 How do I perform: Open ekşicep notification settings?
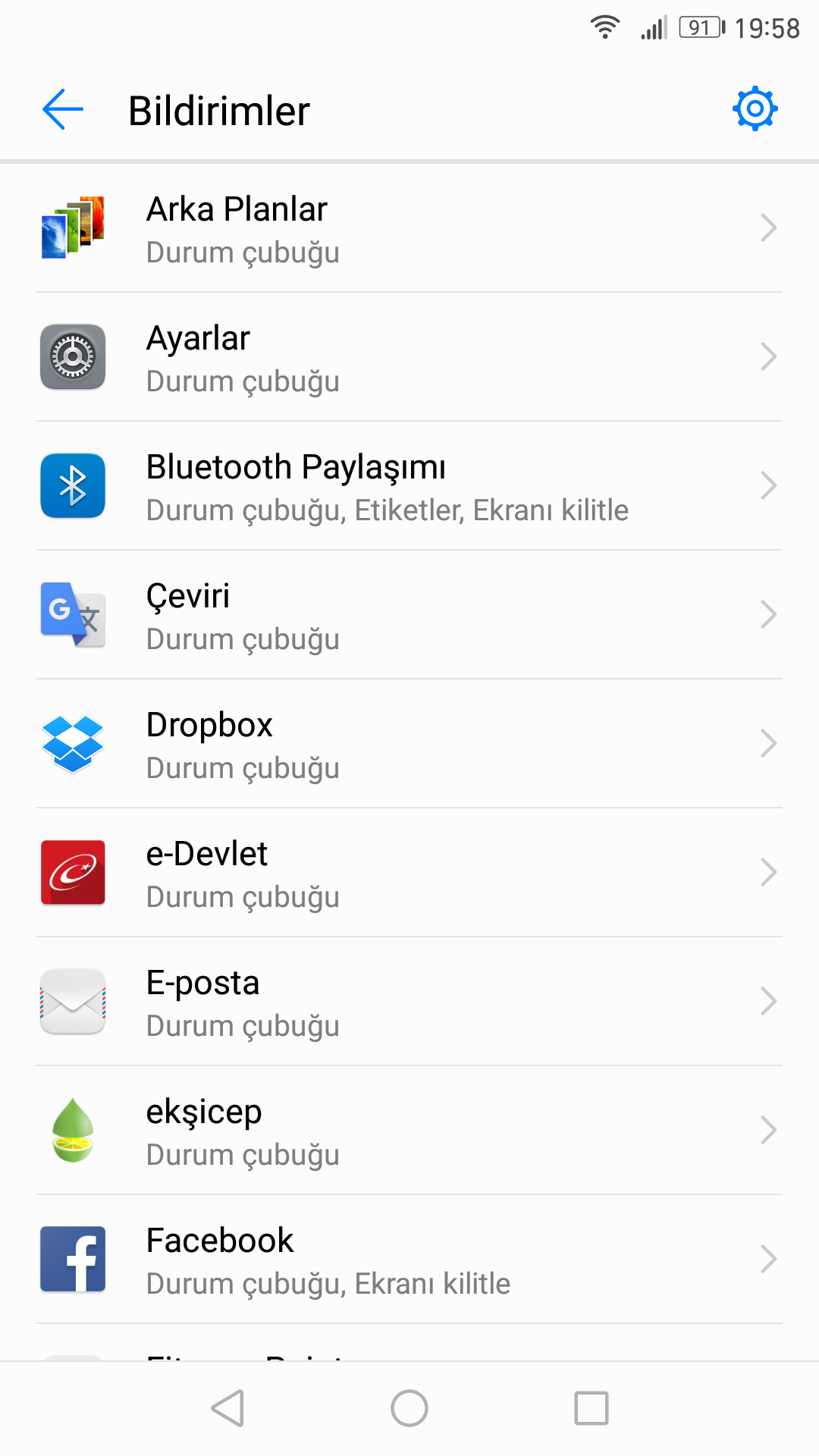pos(409,1131)
